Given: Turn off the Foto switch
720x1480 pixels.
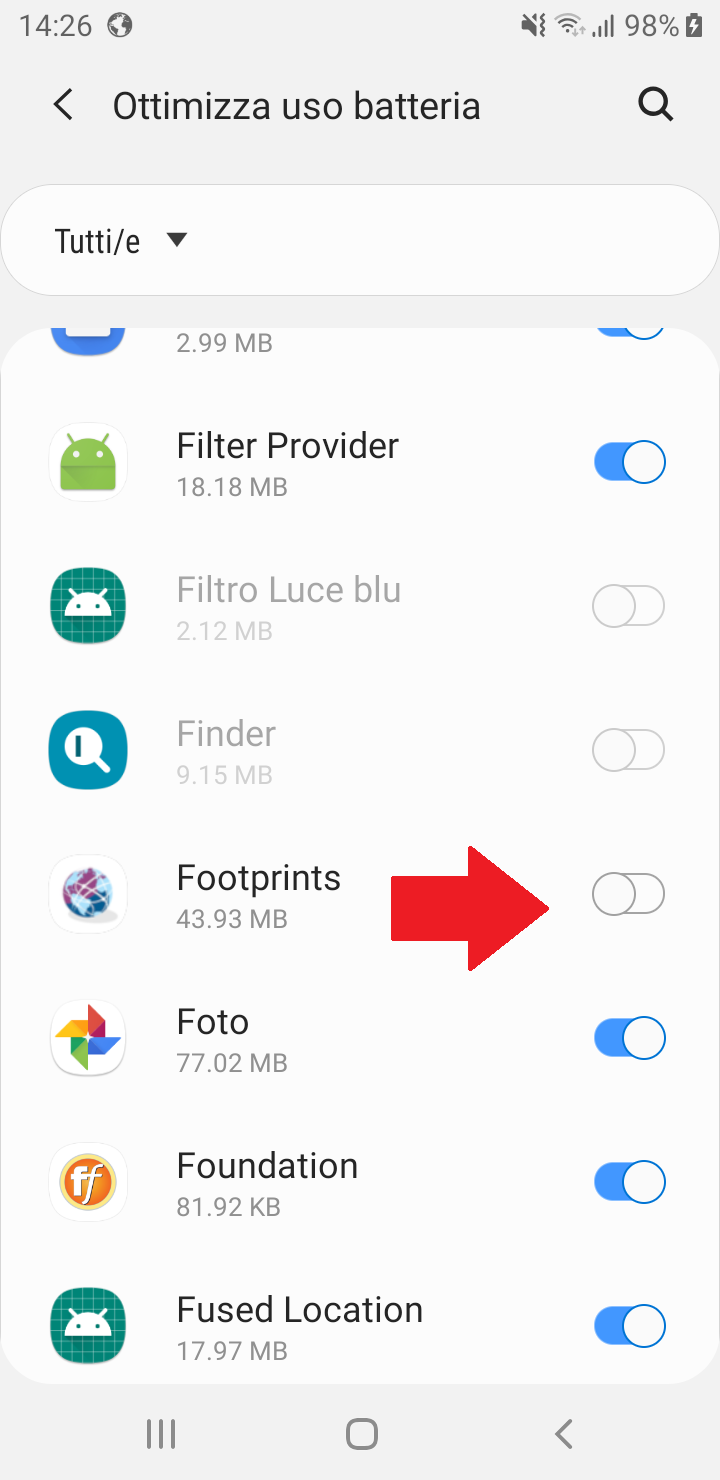Looking at the screenshot, I should [x=629, y=1038].
